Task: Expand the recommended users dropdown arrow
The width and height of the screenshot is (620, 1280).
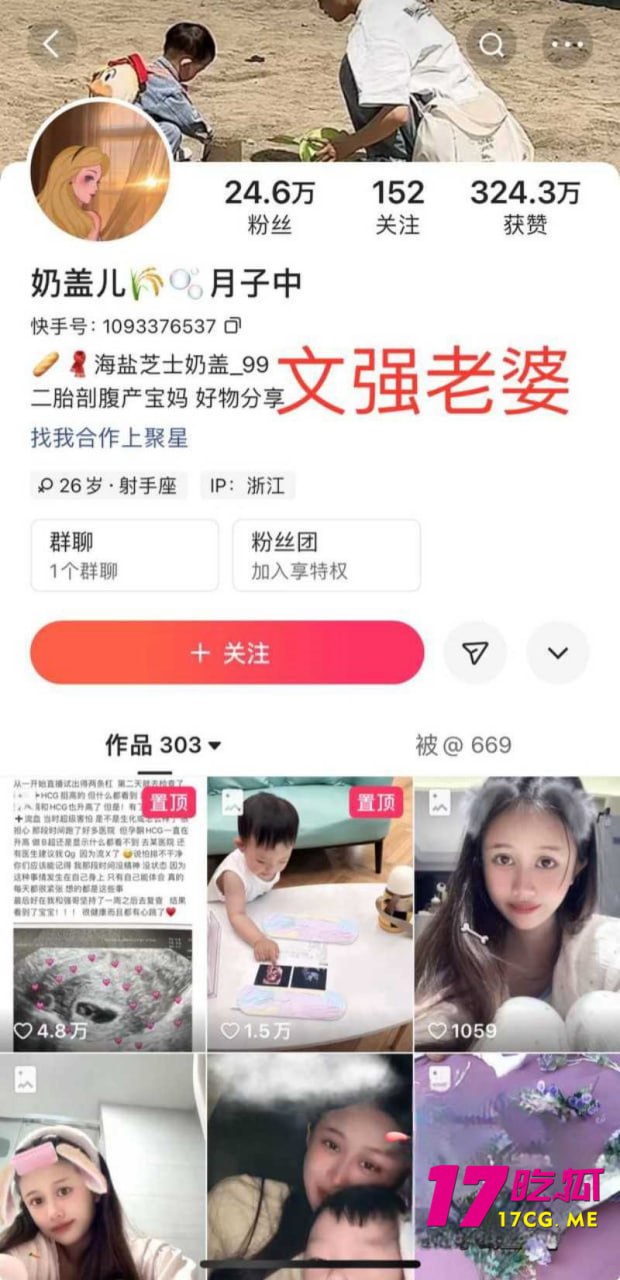Action: (x=557, y=653)
